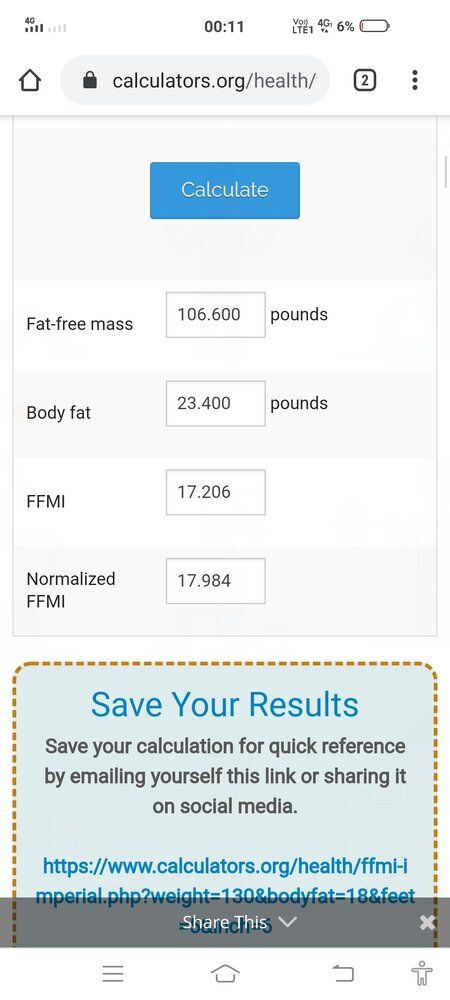Expand the Share This bar
Viewport: 450px width, 1000px height.
[239, 922]
